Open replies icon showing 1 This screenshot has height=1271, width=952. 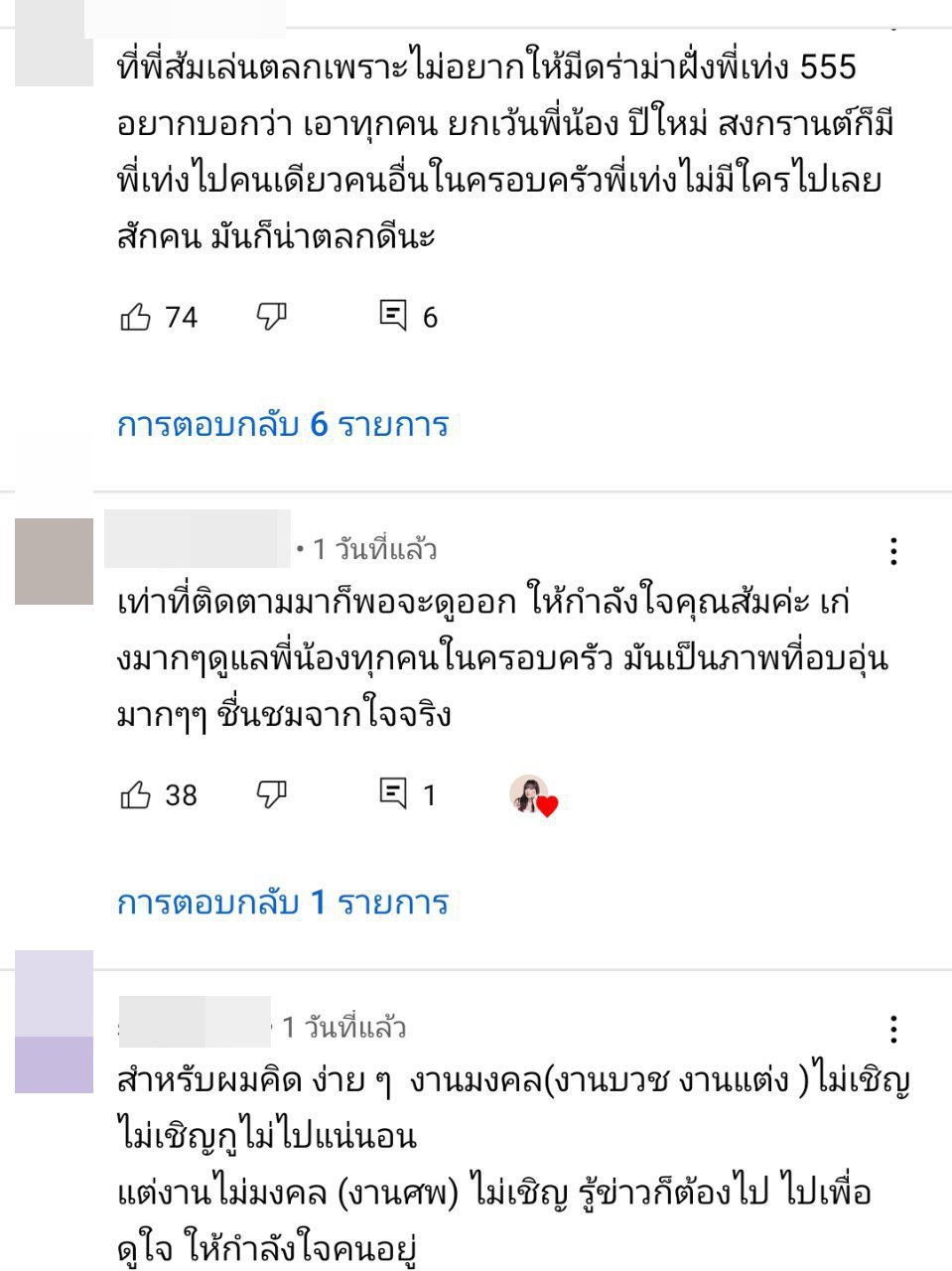coord(393,793)
